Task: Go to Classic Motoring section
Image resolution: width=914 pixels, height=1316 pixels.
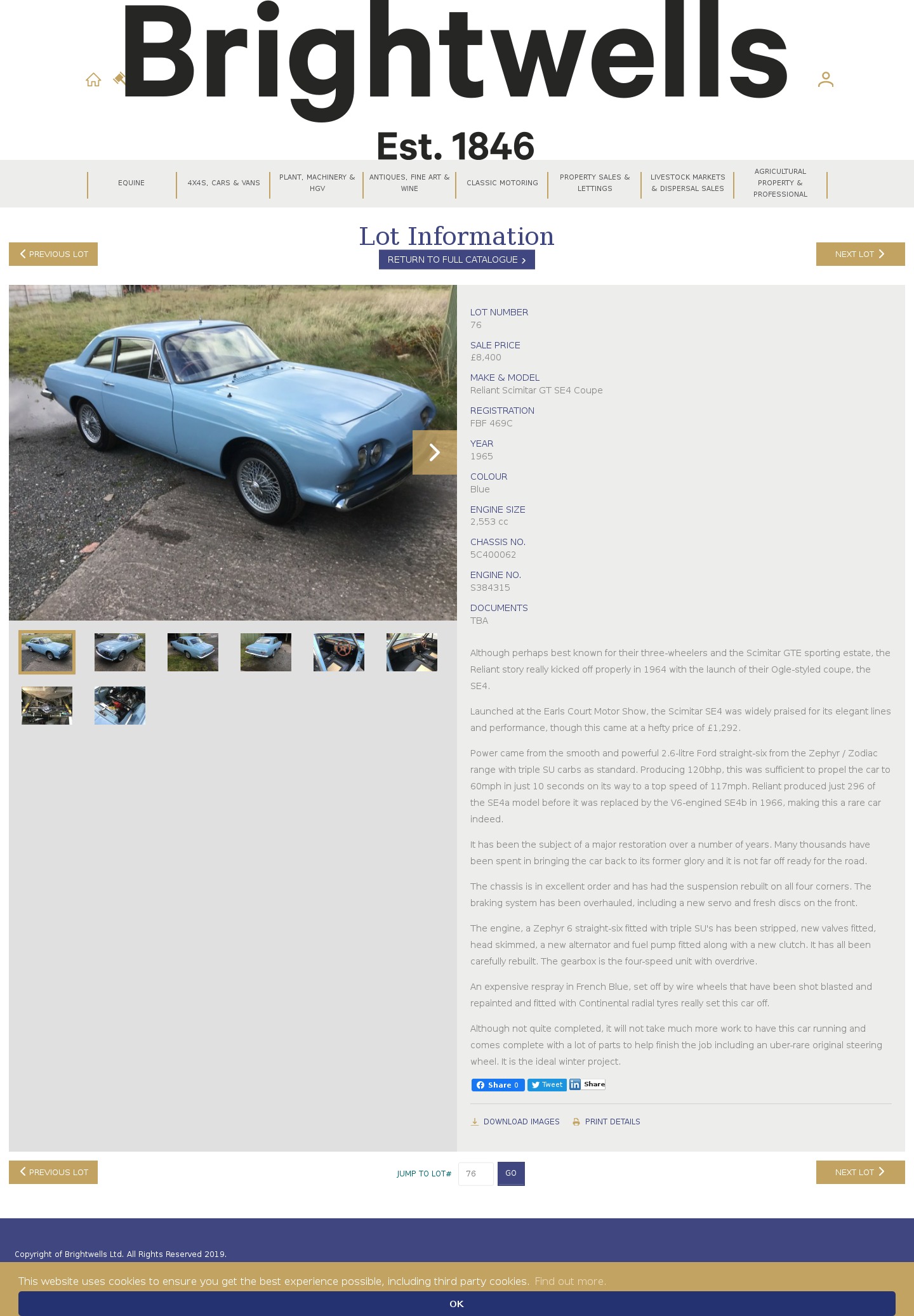Action: [502, 183]
